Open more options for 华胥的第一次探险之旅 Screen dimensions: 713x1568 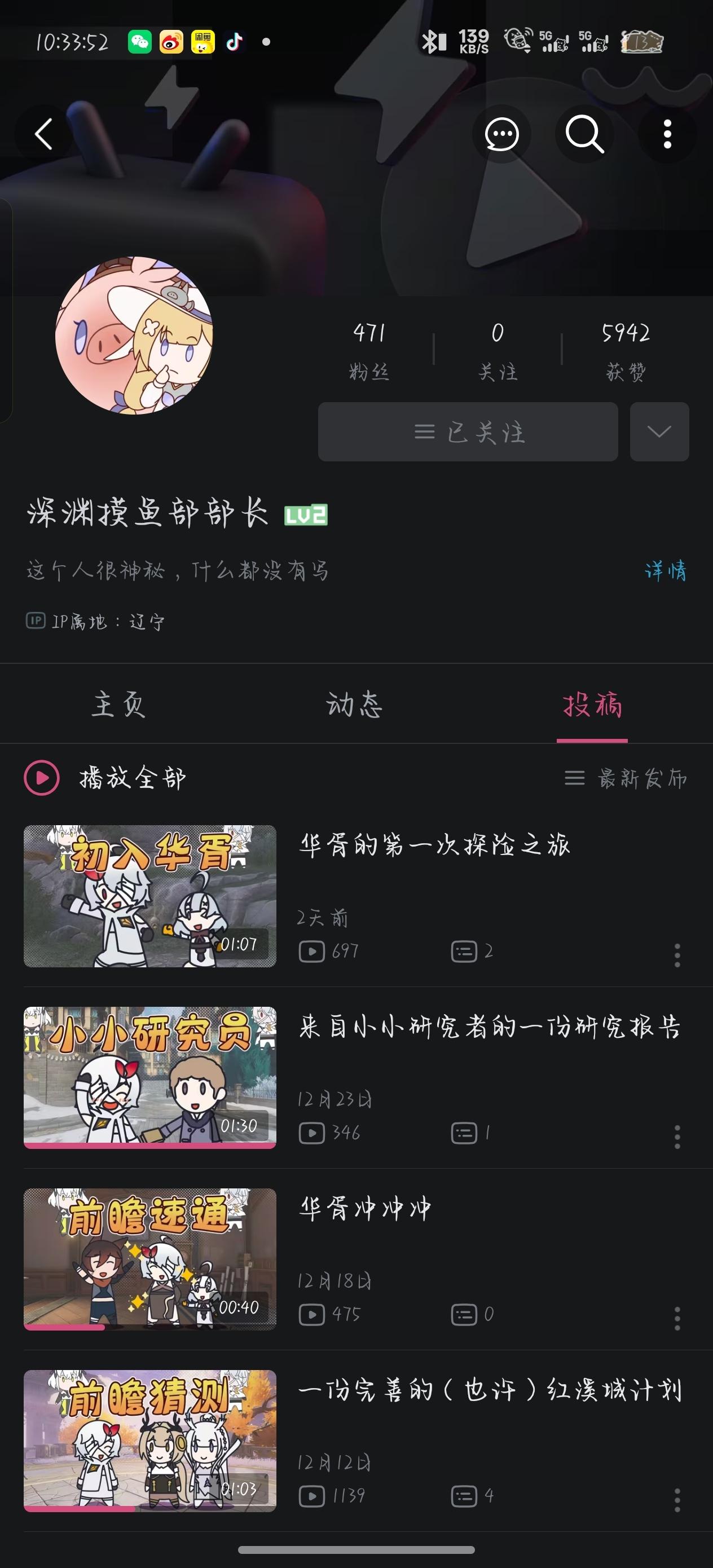tap(677, 955)
